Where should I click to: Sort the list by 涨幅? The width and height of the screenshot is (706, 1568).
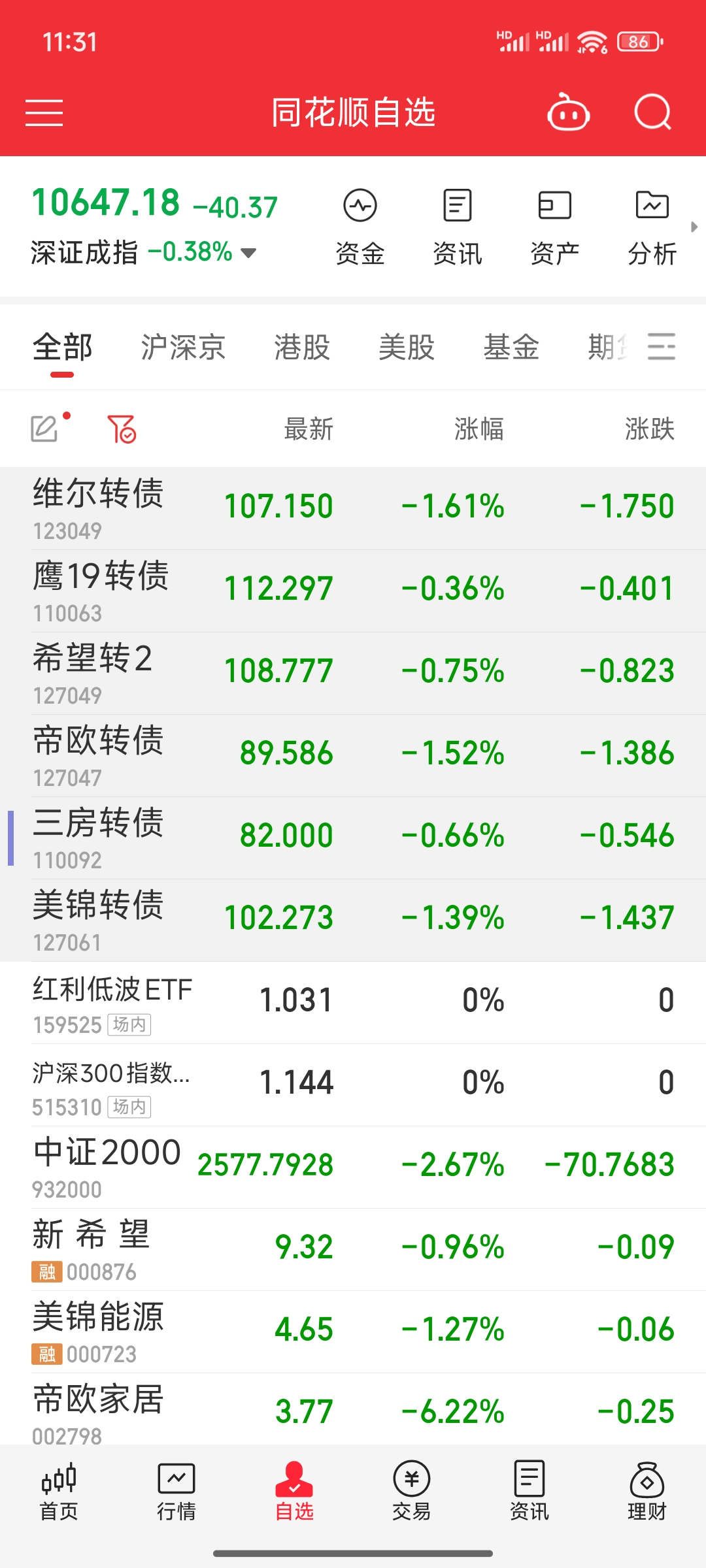(x=479, y=429)
